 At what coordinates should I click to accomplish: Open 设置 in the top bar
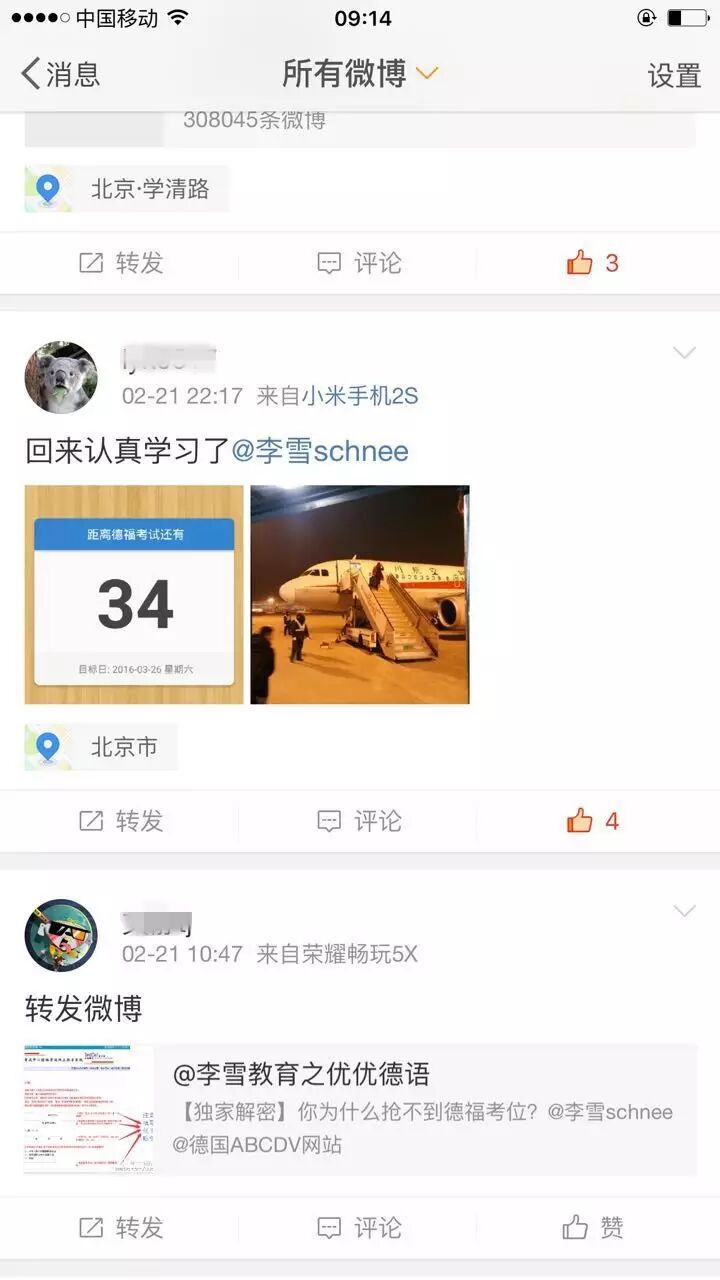pyautogui.click(x=674, y=76)
